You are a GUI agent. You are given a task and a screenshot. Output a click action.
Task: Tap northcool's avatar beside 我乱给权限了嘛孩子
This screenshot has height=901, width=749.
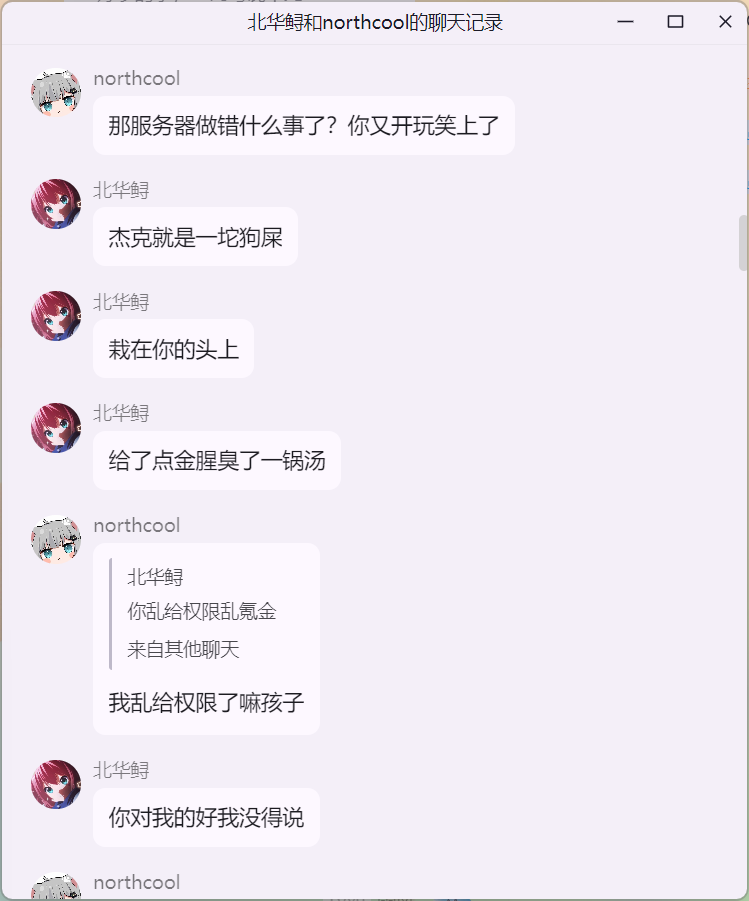[x=56, y=540]
